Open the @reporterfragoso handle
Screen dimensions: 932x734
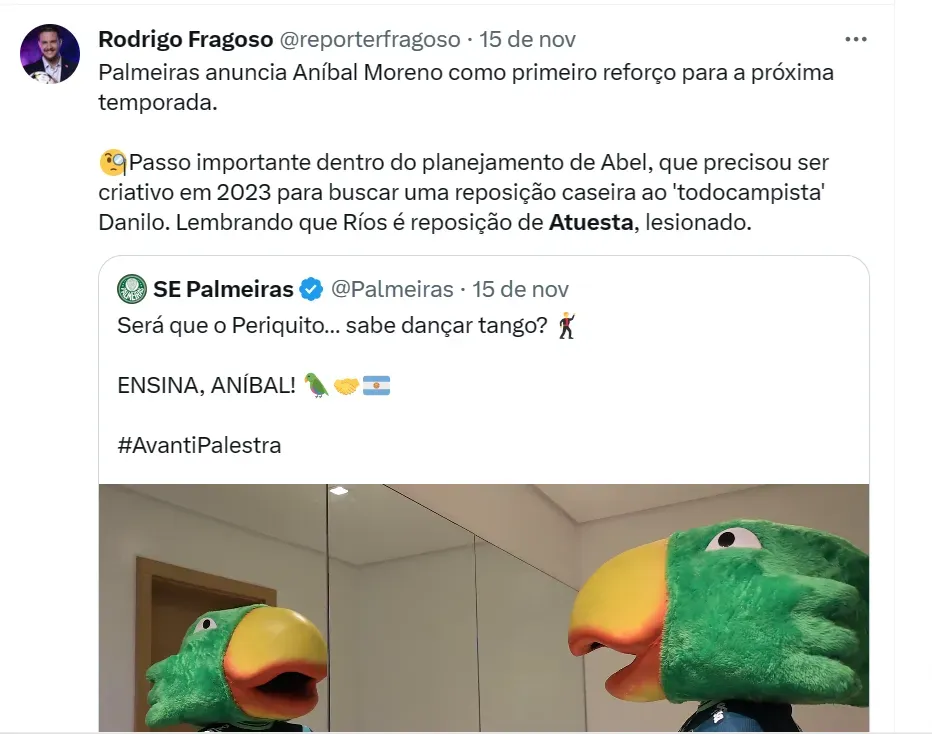[369, 40]
